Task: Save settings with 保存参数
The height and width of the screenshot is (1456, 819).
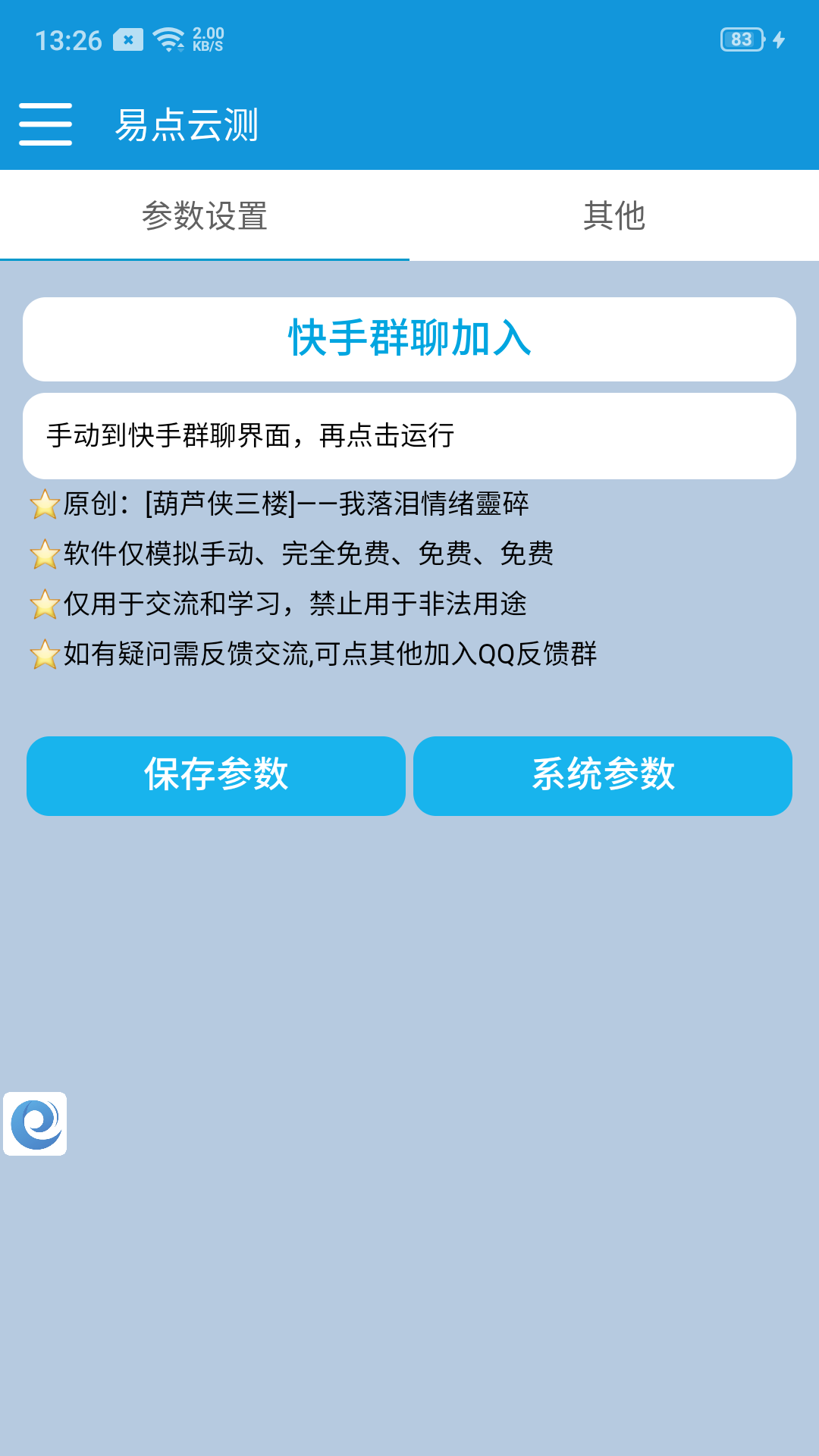Action: 216,776
